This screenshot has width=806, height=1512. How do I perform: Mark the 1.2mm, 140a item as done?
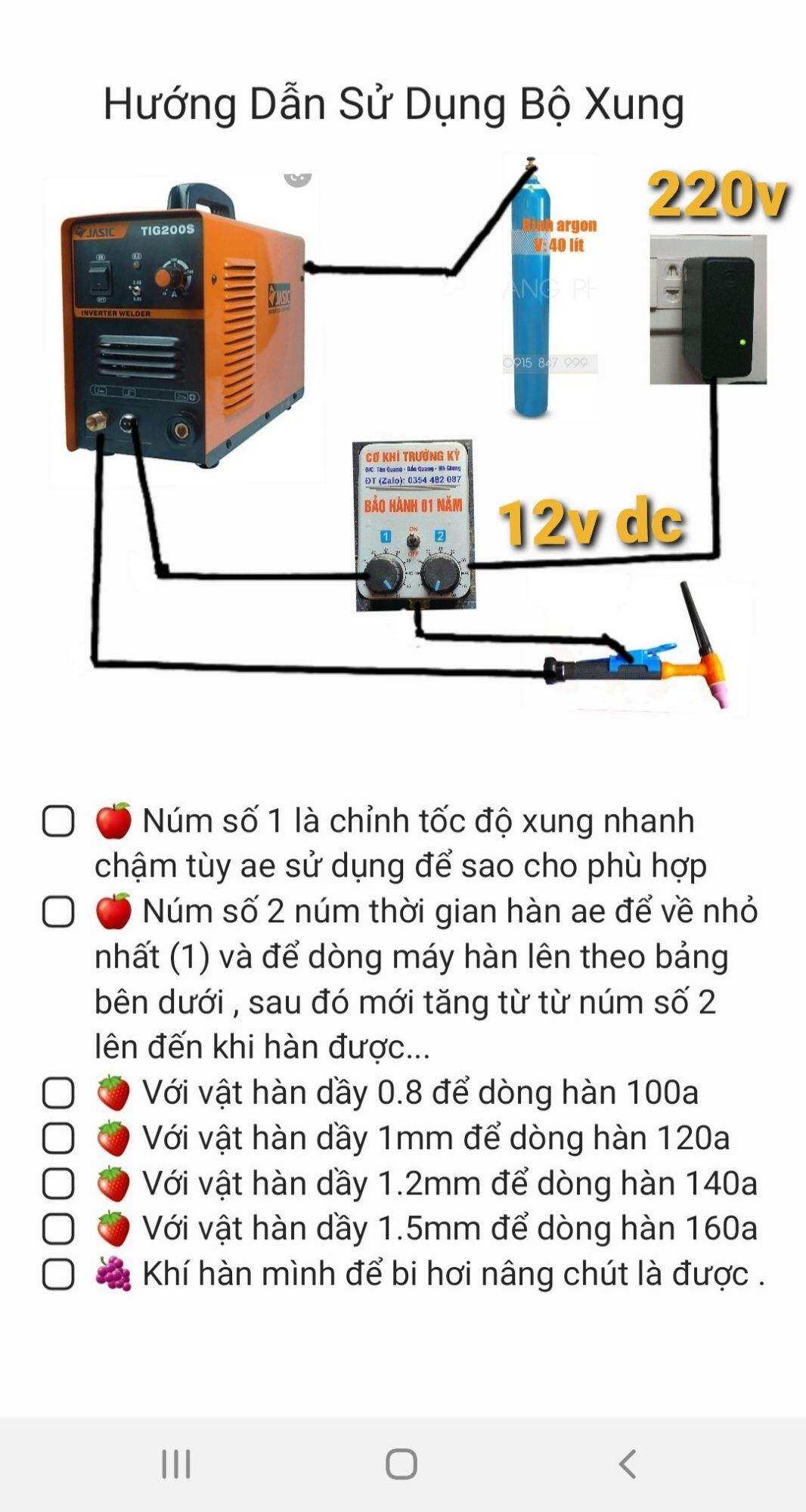click(58, 1184)
